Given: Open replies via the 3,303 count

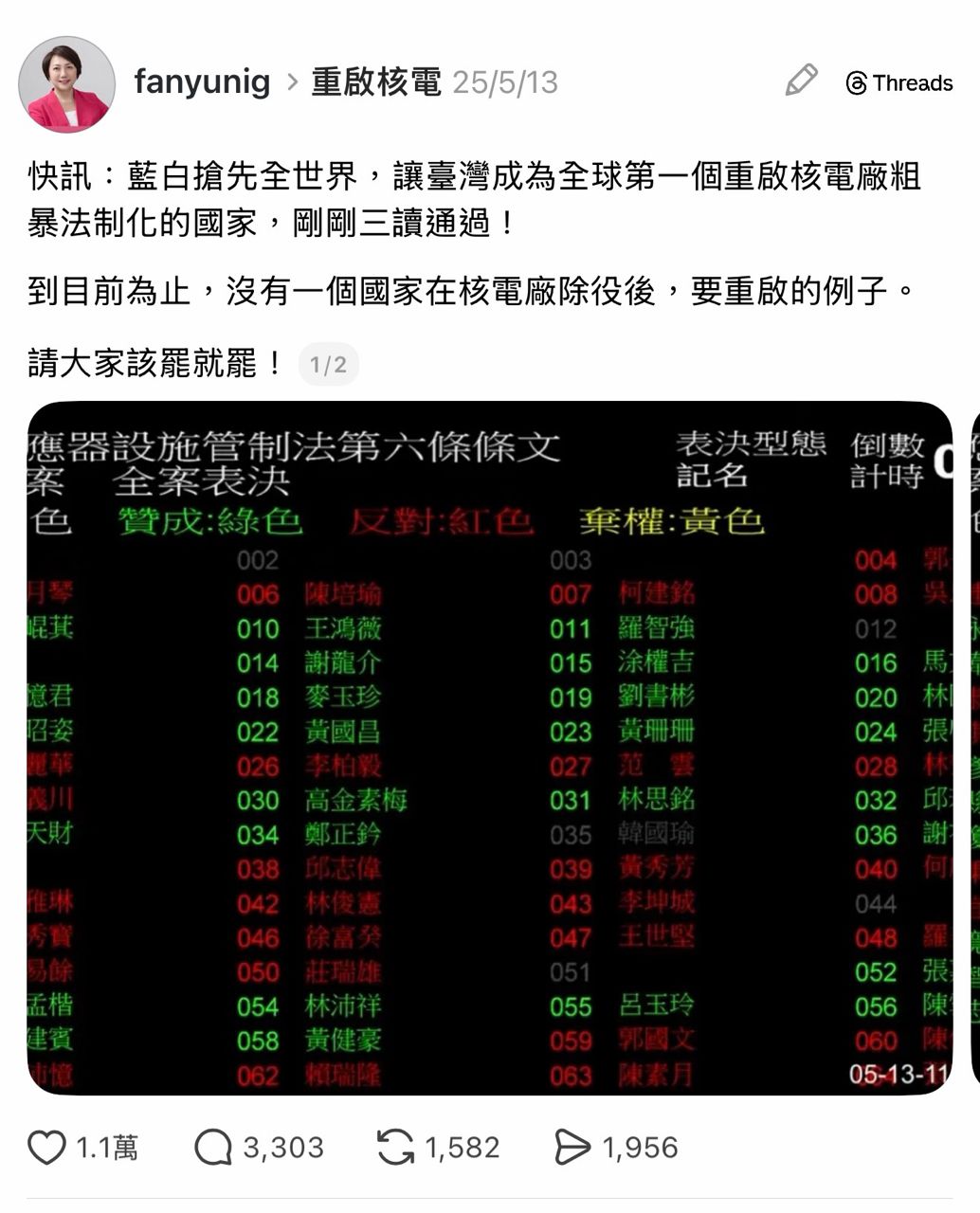Looking at the screenshot, I should tap(281, 1147).
